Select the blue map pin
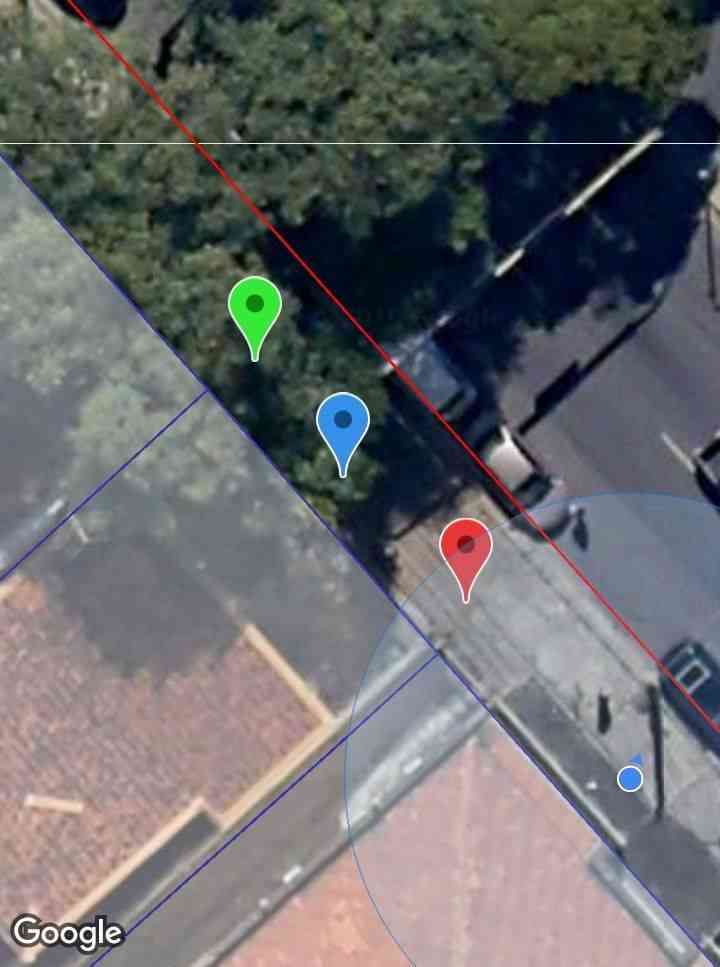Image resolution: width=720 pixels, height=967 pixels. click(x=343, y=423)
